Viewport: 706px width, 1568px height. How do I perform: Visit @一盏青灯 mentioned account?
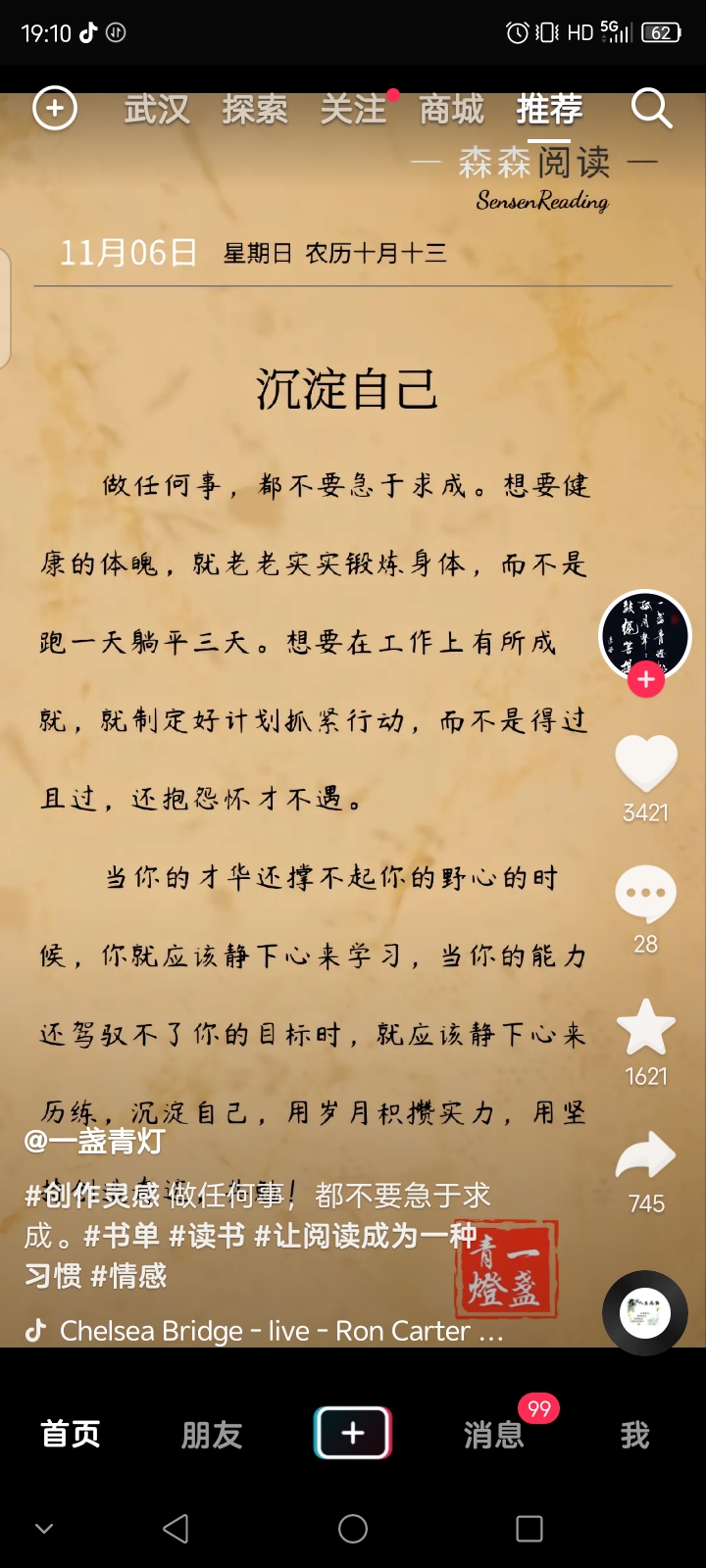(x=93, y=1140)
